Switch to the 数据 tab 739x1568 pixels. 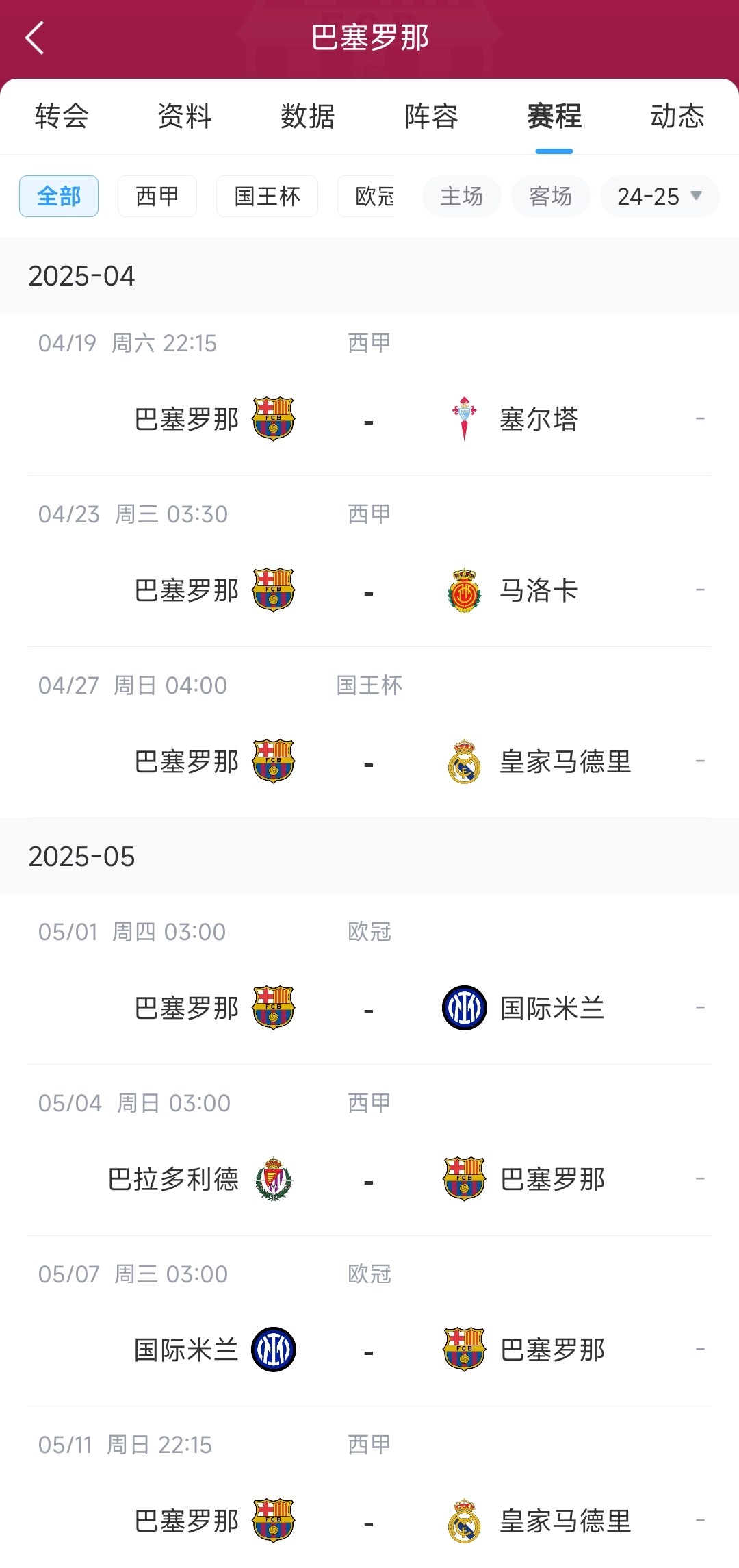[x=308, y=116]
